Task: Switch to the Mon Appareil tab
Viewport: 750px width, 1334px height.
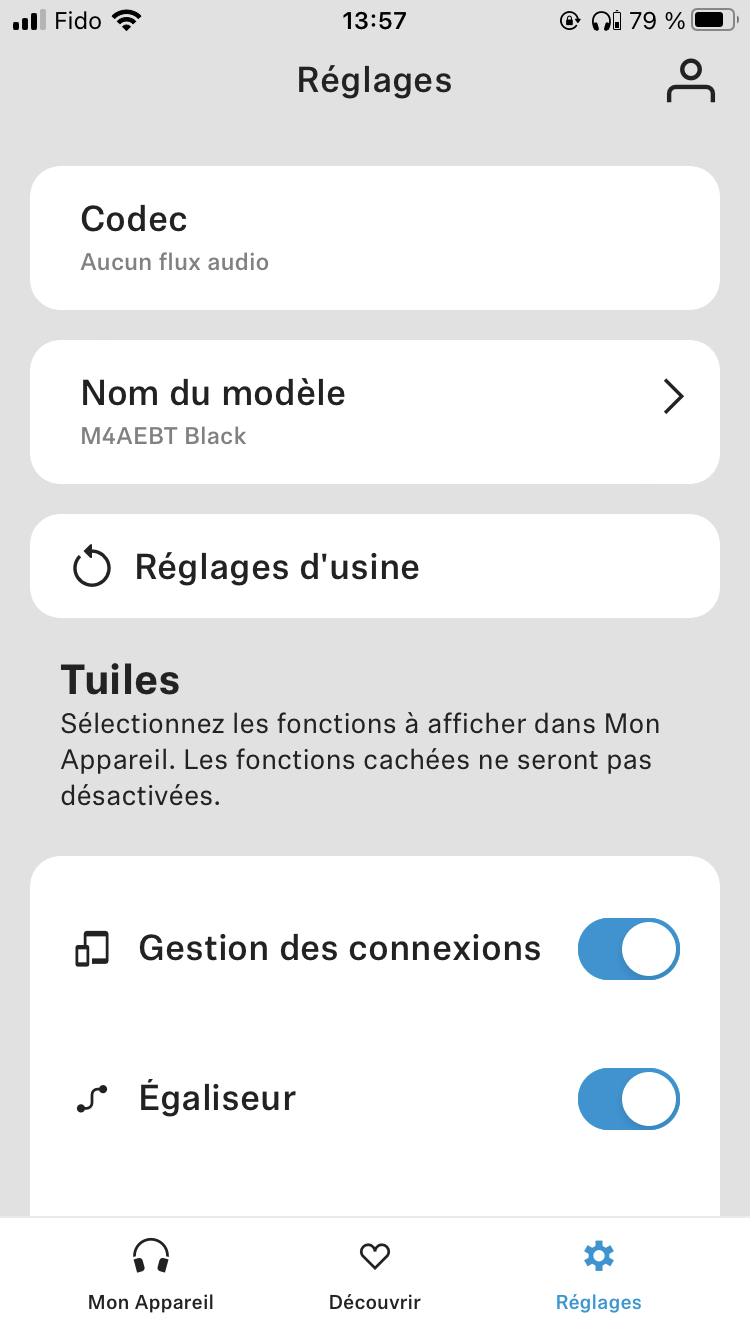Action: click(151, 1275)
